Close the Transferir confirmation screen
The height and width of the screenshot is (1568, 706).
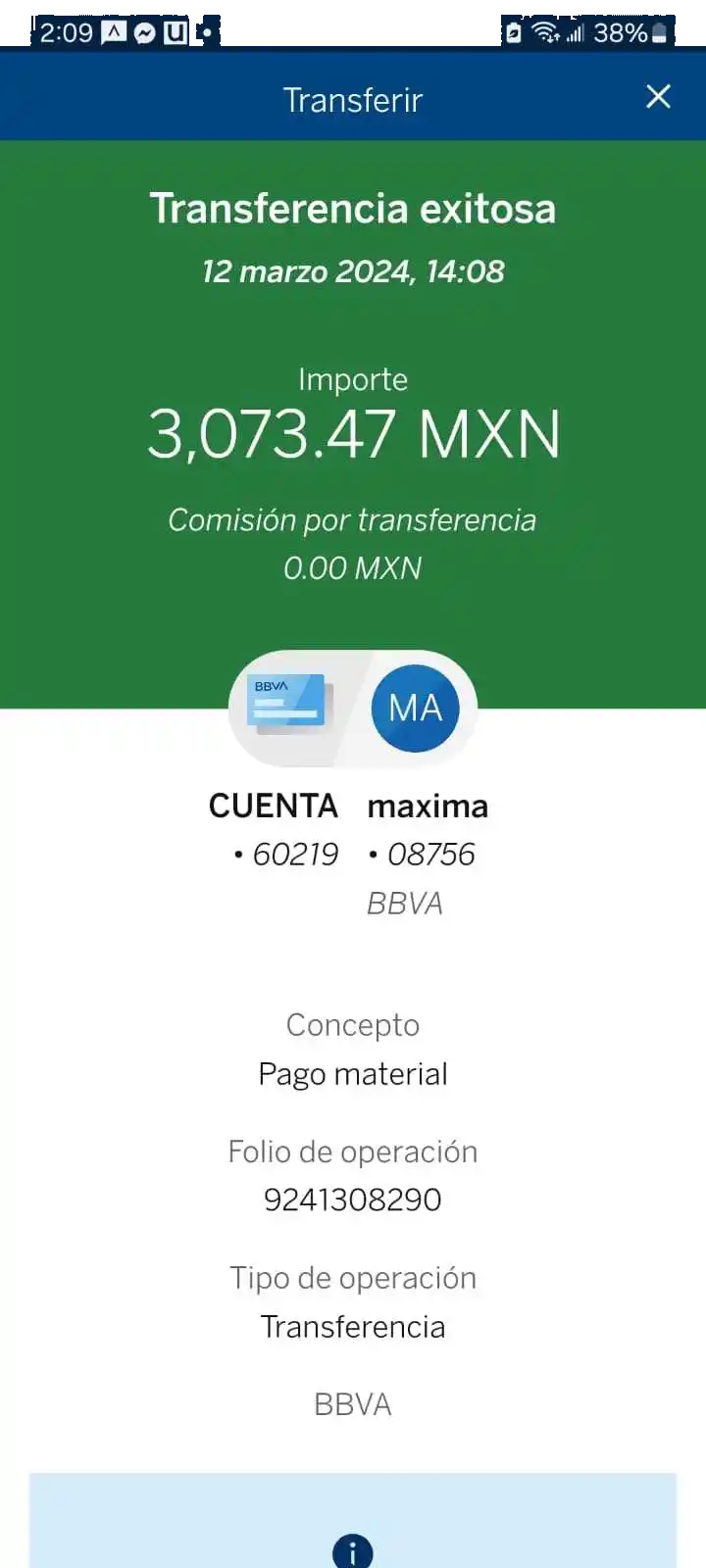[658, 97]
